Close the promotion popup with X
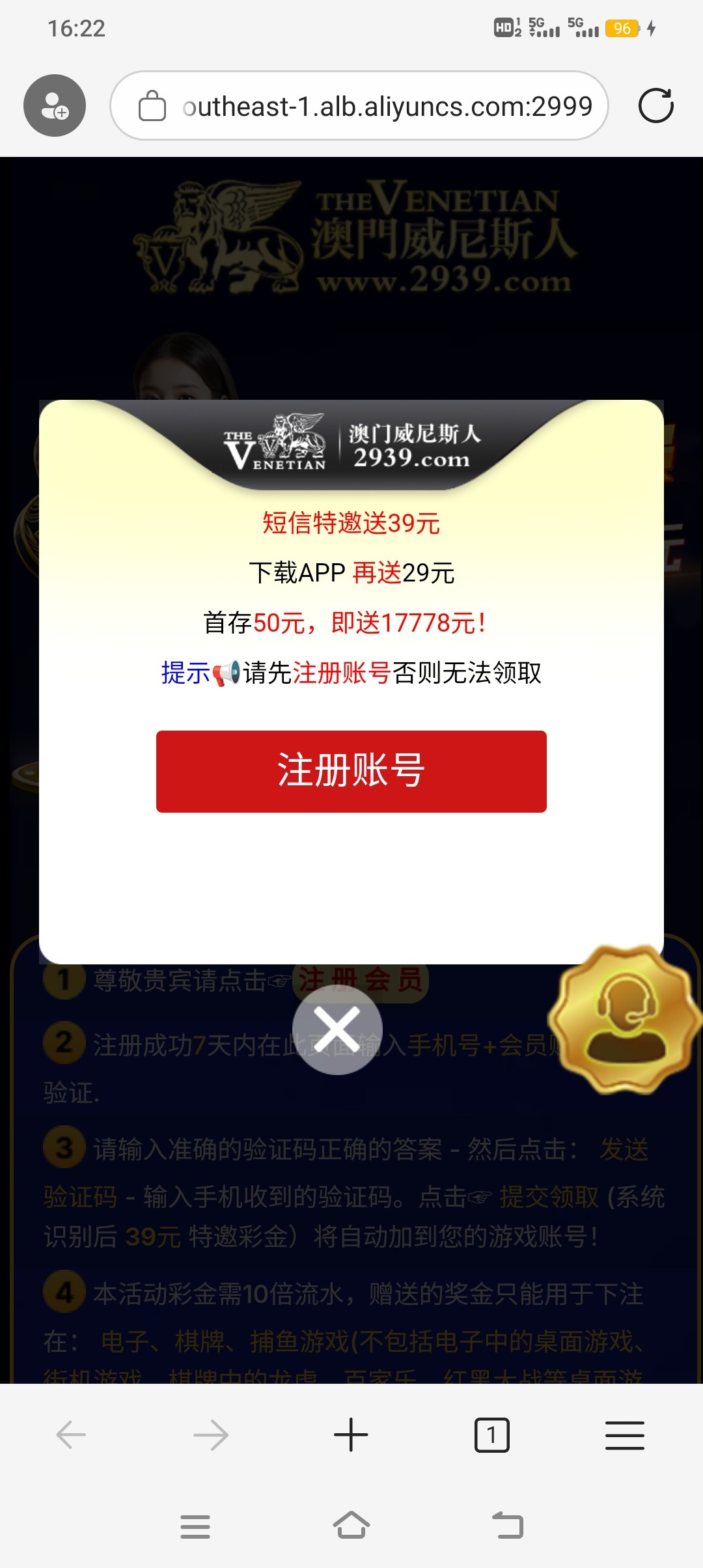The width and height of the screenshot is (703, 1568). [x=337, y=1029]
